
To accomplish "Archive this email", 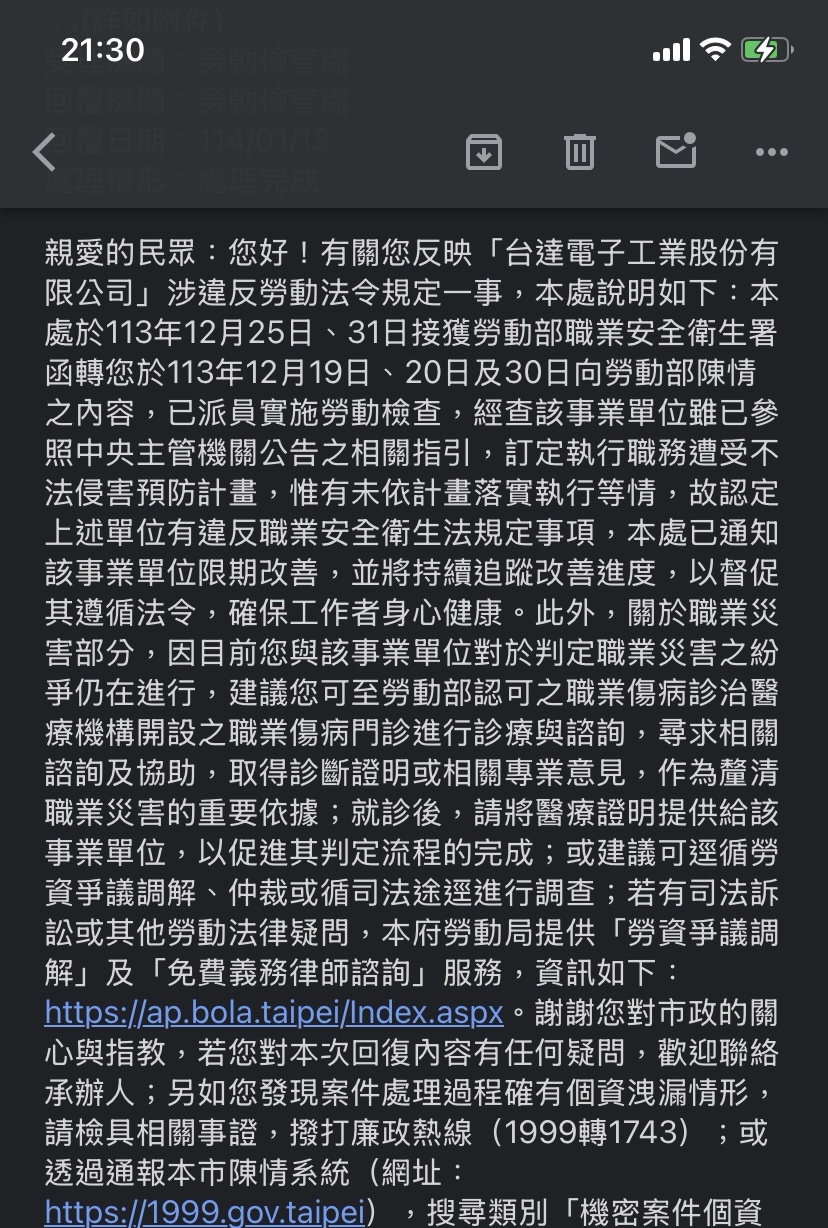I will coord(484,152).
